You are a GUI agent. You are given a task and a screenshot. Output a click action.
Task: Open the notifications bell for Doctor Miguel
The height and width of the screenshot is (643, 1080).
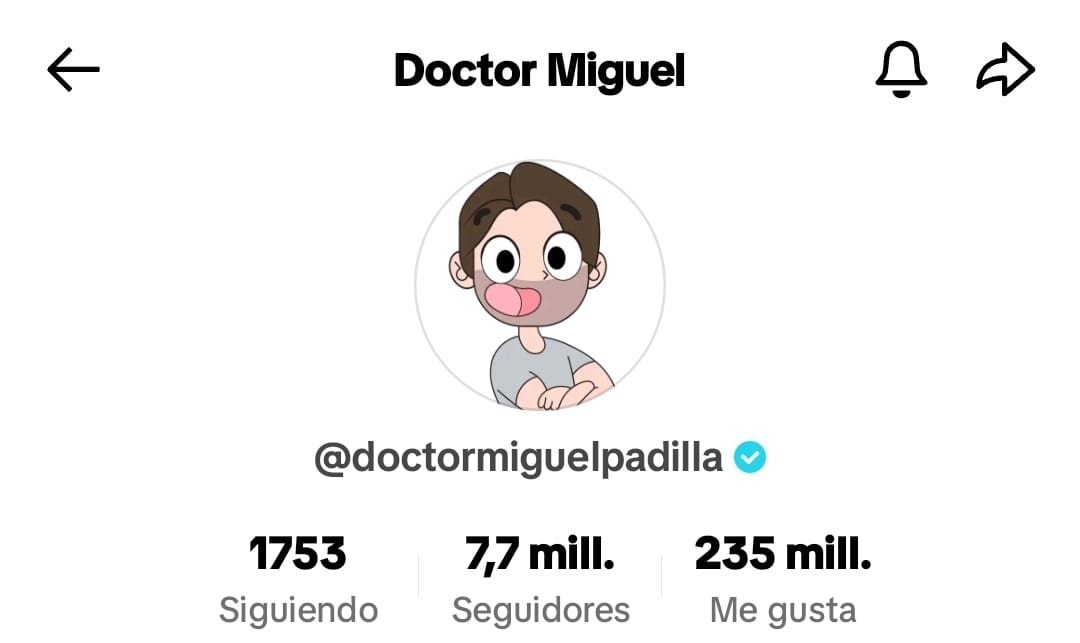pos(901,70)
